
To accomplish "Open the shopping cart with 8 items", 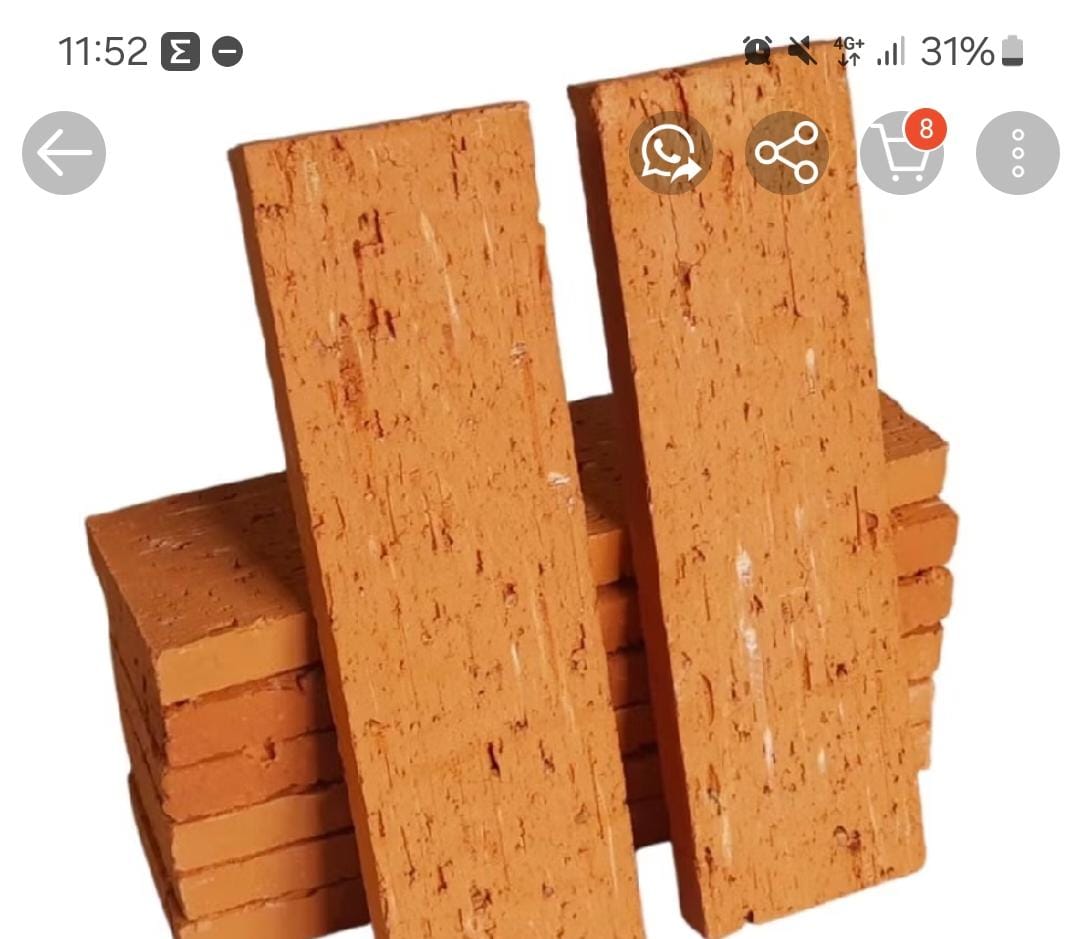I will coord(901,153).
